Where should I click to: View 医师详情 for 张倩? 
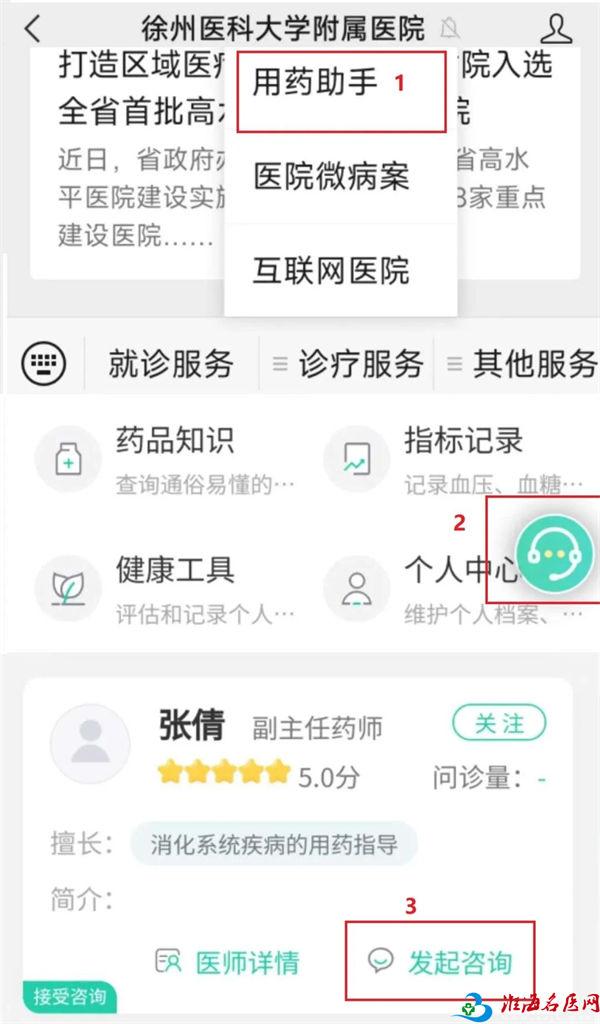coord(228,962)
